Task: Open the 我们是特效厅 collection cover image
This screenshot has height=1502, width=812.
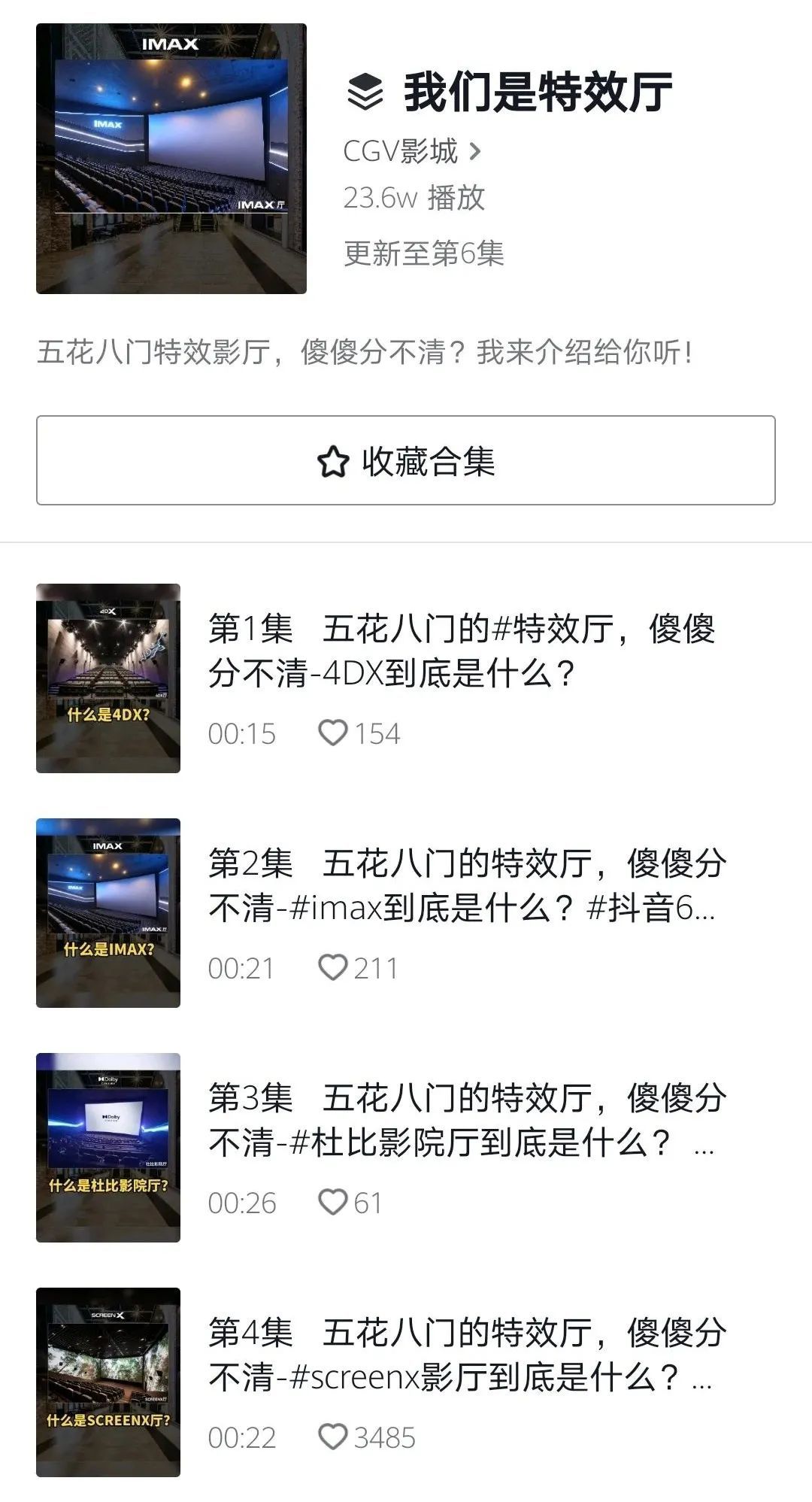Action: point(171,159)
